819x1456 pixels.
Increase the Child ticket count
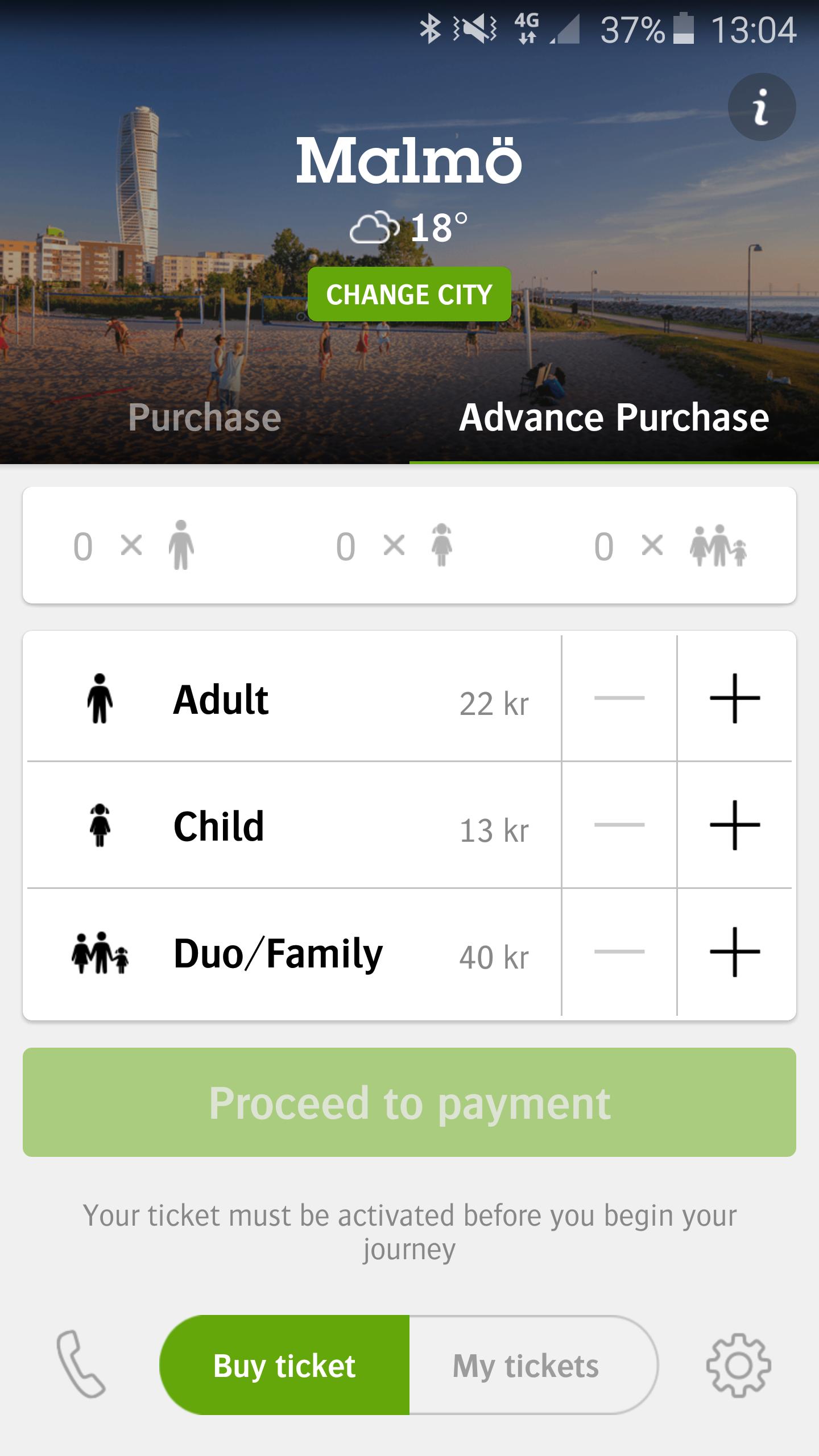(x=735, y=825)
